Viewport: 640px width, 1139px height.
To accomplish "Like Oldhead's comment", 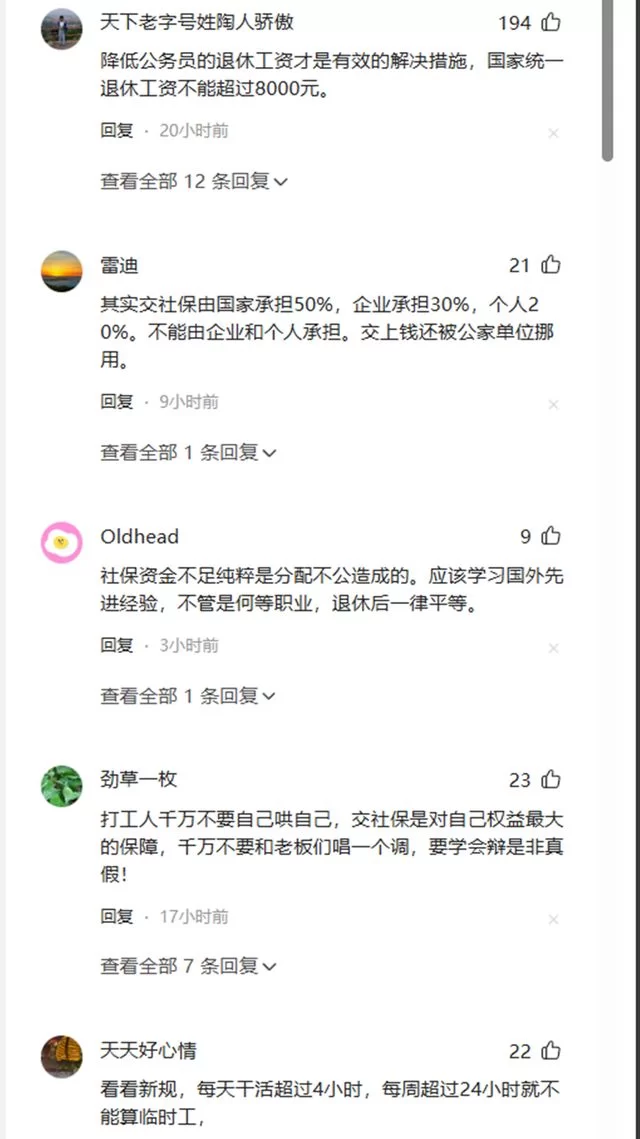I will [551, 536].
